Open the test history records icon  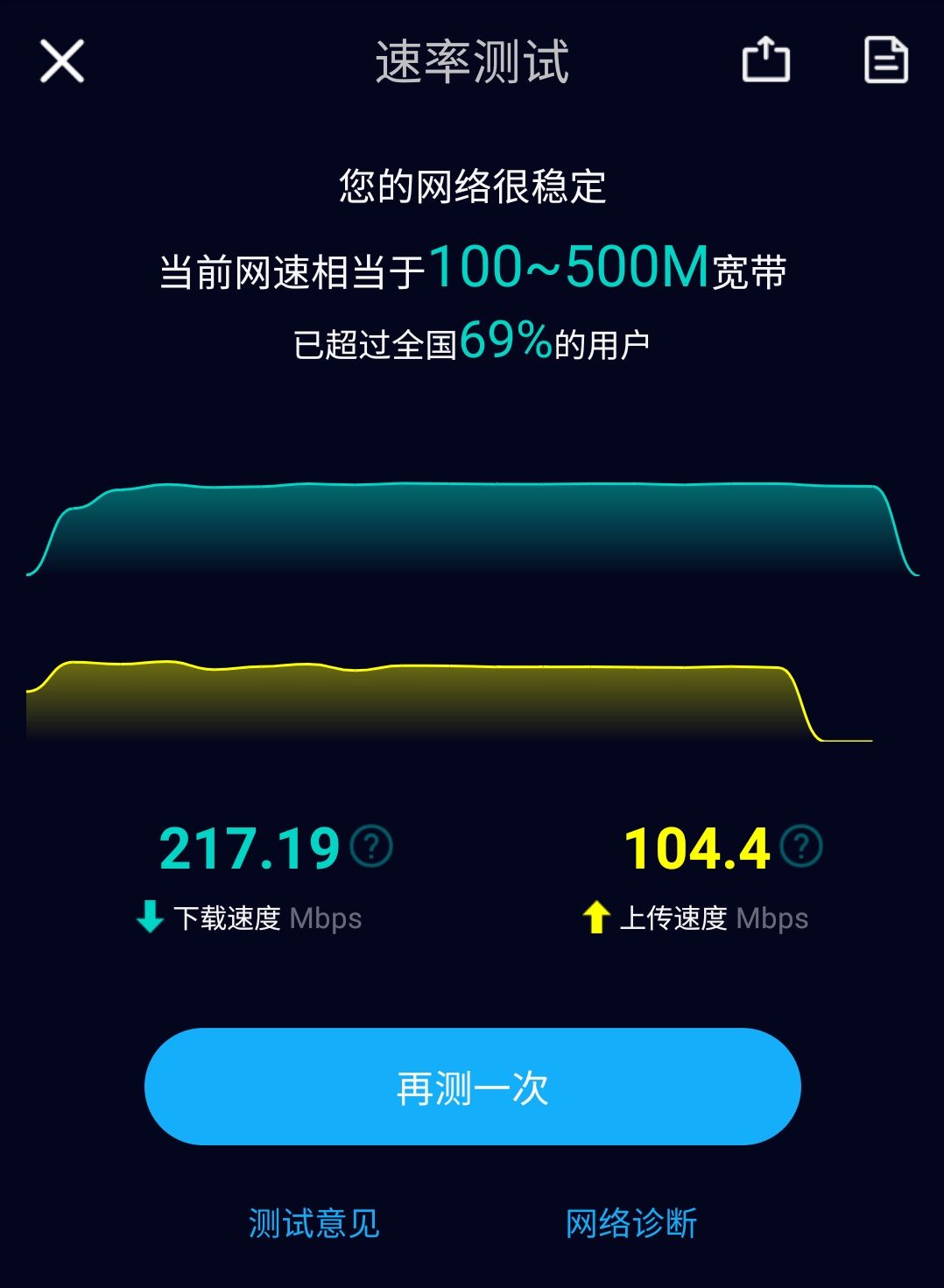[885, 60]
